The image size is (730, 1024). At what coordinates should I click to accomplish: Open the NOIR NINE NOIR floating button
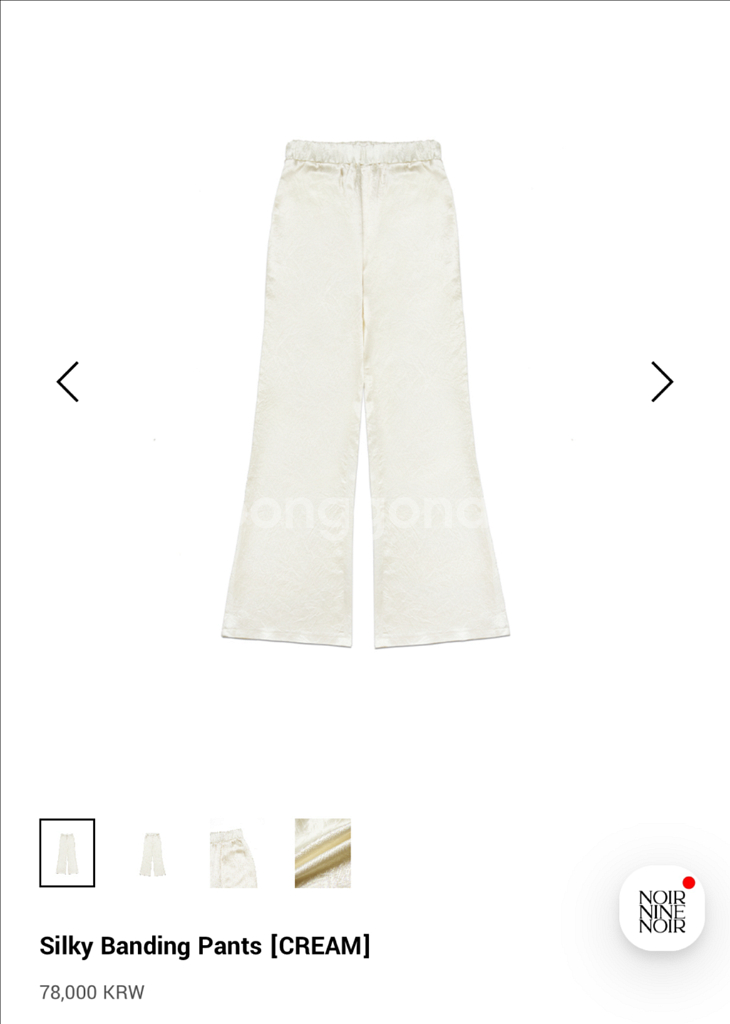(x=662, y=908)
